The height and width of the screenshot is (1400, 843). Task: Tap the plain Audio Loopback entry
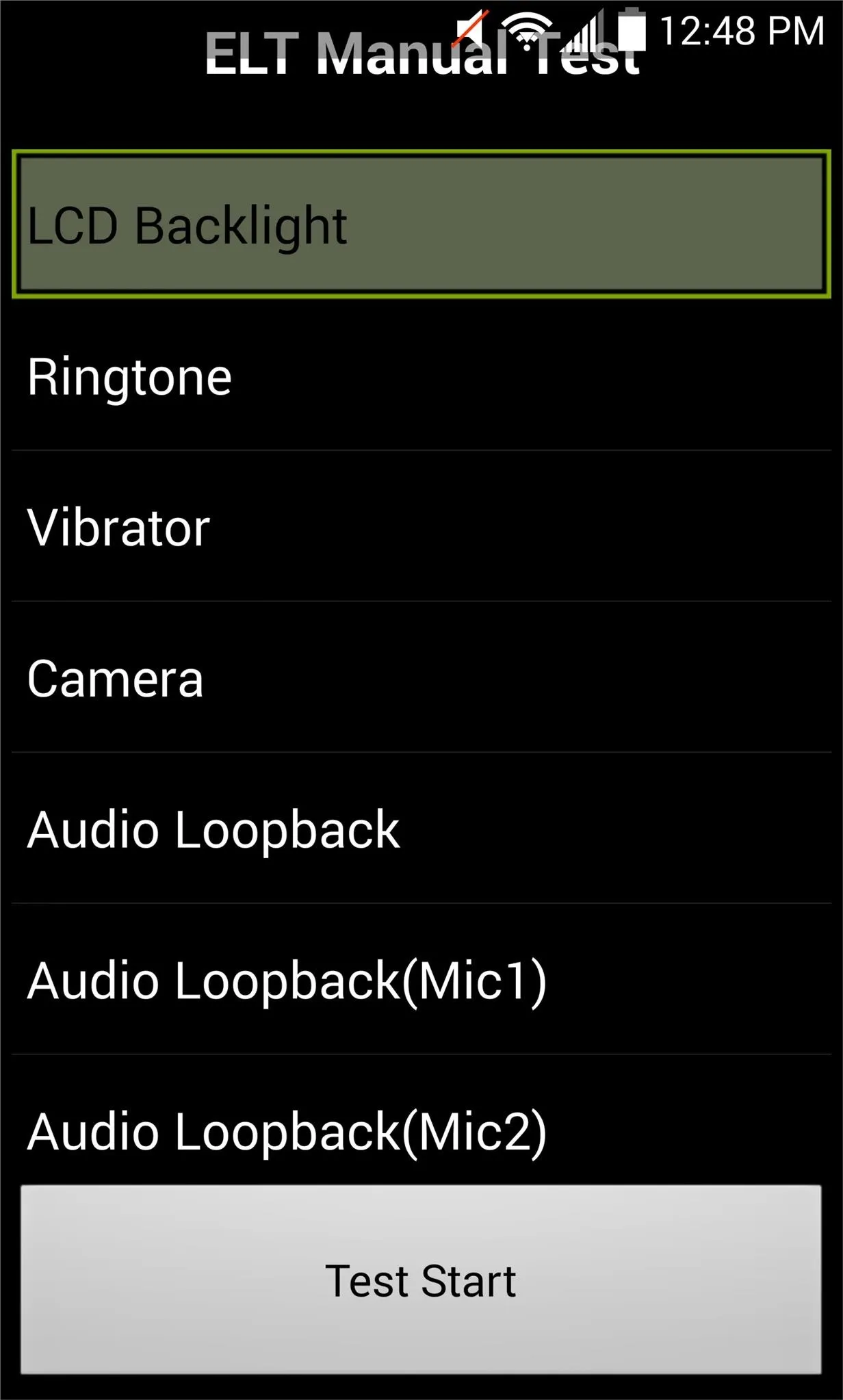pyautogui.click(x=421, y=829)
